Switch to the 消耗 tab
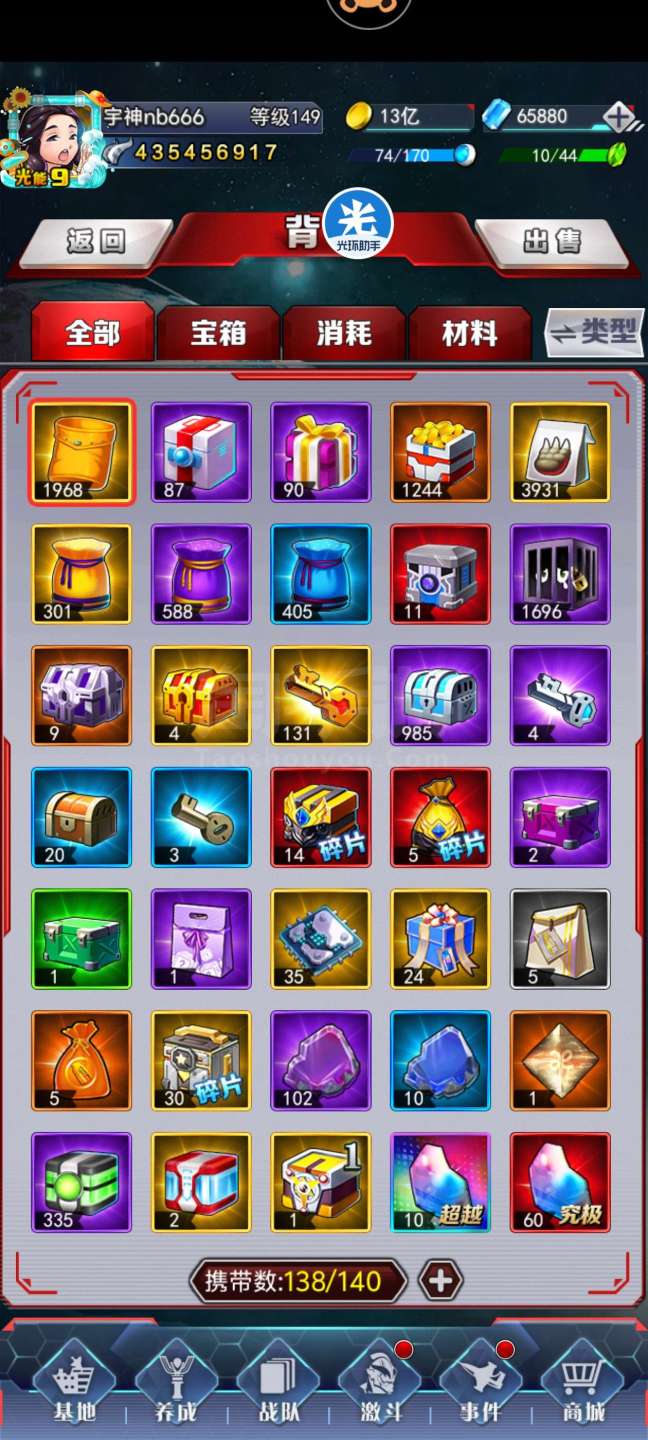Image resolution: width=648 pixels, height=1440 pixels. coord(344,333)
